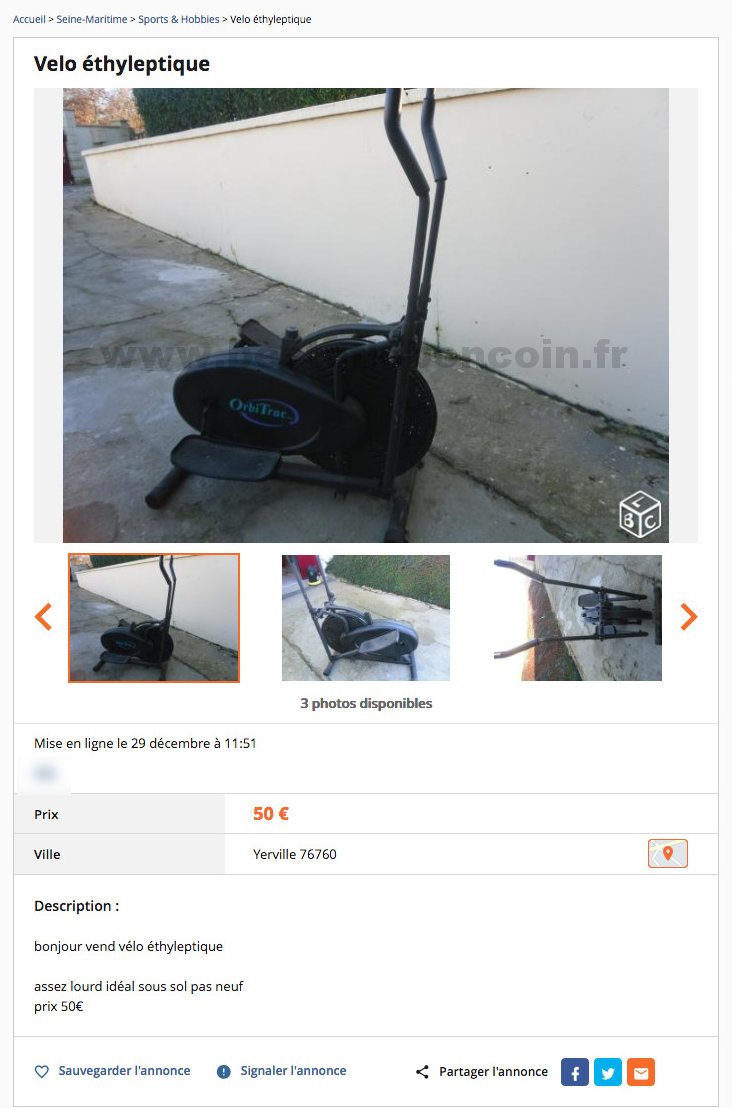The image size is (732, 1108).
Task: Open the map icon next to Yerville
Action: pos(667,854)
